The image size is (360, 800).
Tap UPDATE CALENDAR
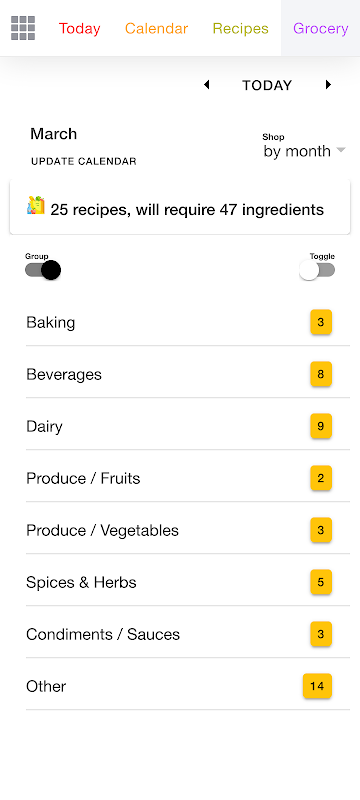[84, 162]
